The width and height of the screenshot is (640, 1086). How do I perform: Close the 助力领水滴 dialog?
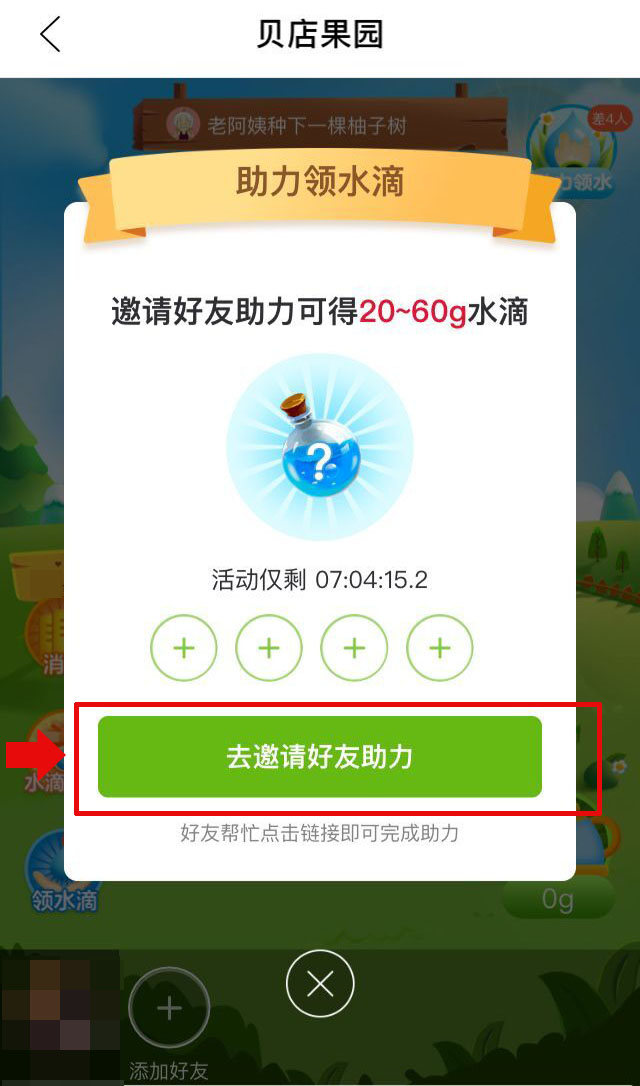pos(320,985)
